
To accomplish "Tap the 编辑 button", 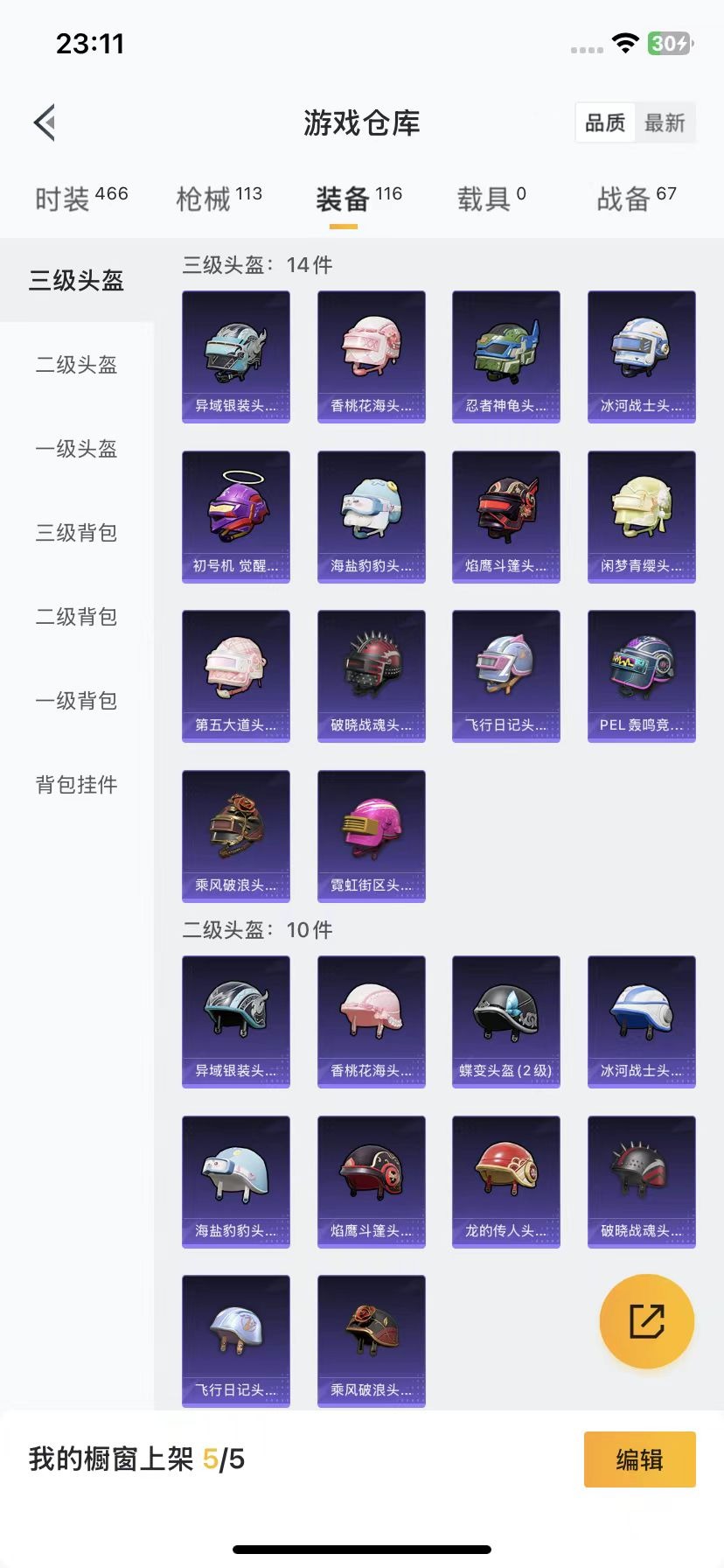I will pos(639,1459).
